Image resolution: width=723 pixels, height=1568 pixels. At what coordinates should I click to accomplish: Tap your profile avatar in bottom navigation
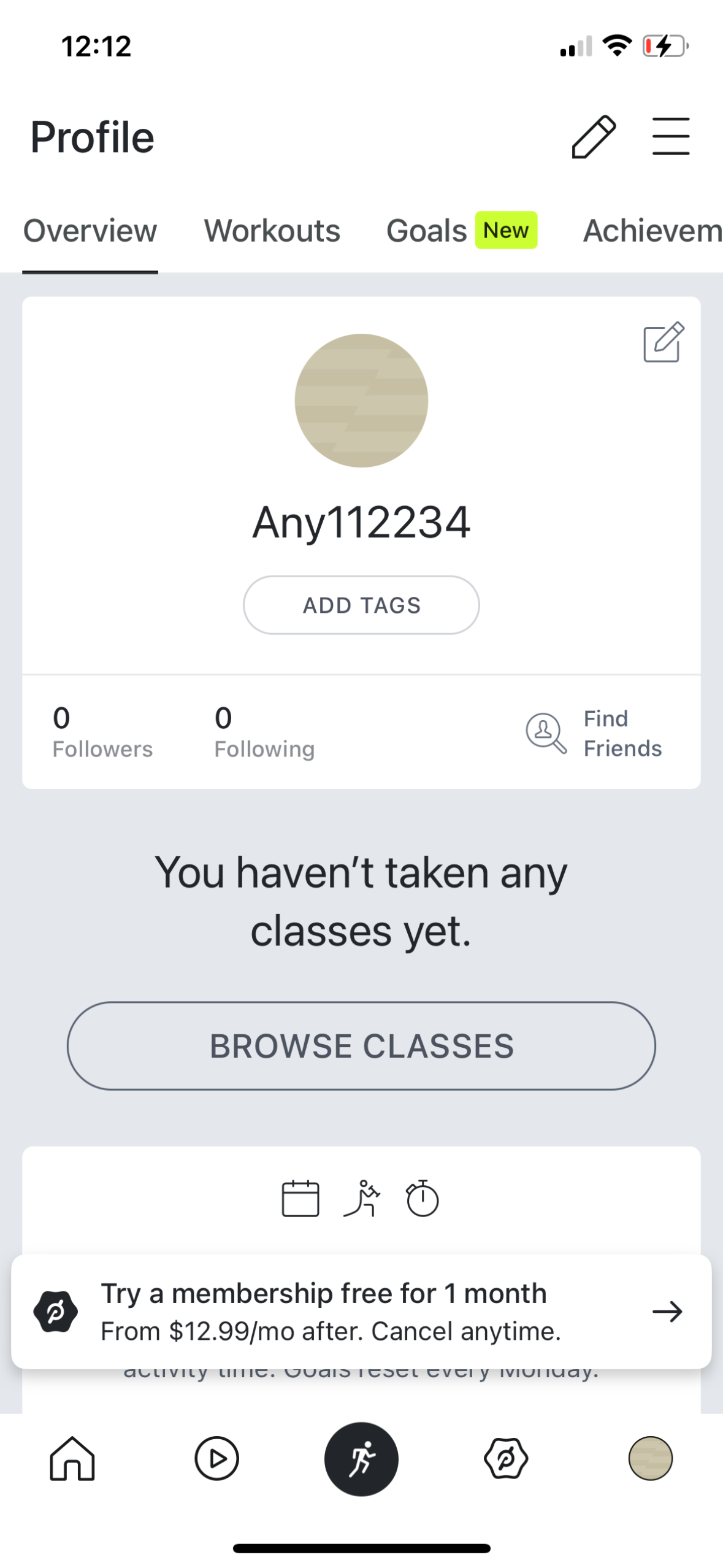[x=652, y=1459]
